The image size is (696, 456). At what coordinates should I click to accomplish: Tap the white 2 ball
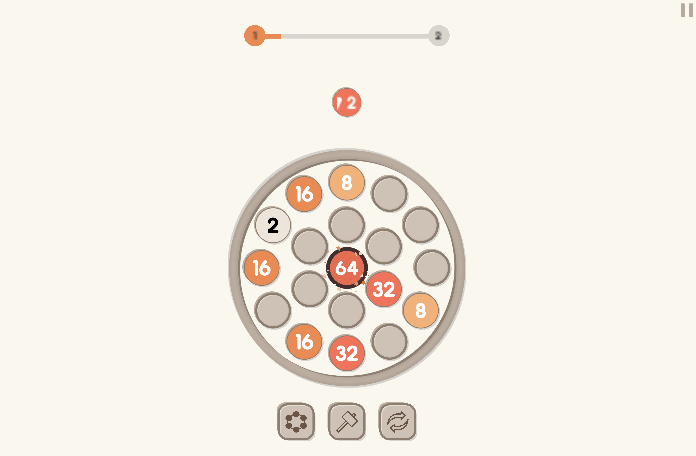(272, 225)
